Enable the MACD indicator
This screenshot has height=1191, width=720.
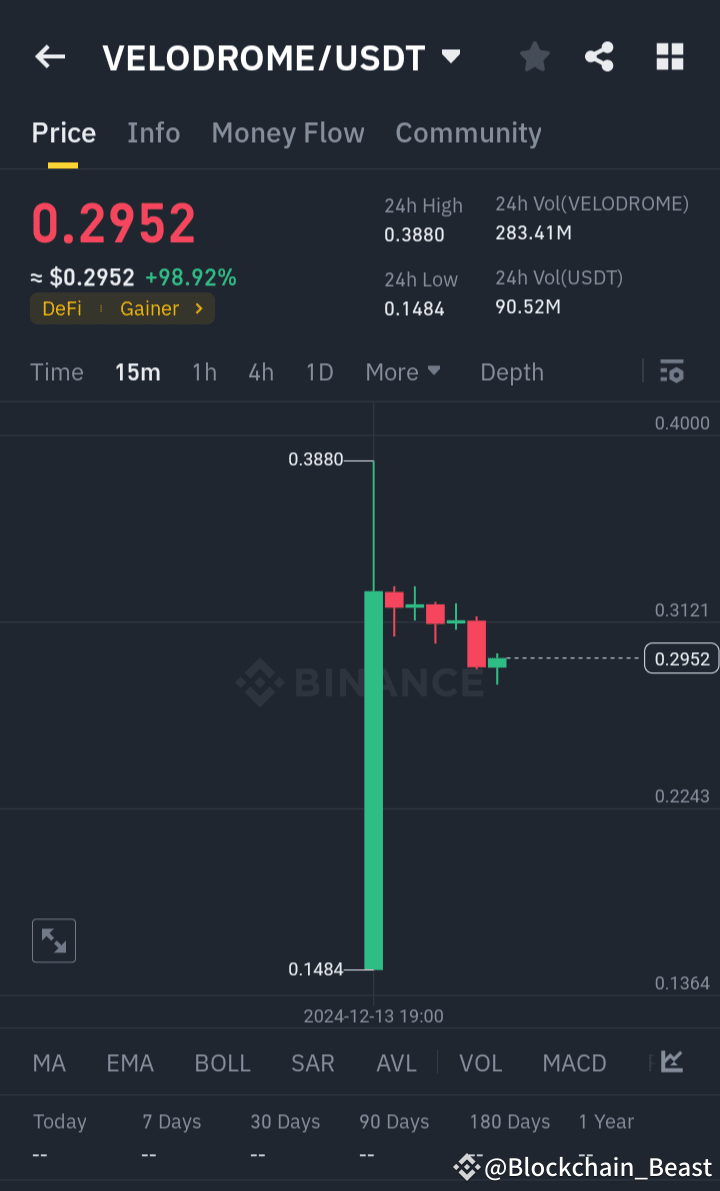(574, 1063)
